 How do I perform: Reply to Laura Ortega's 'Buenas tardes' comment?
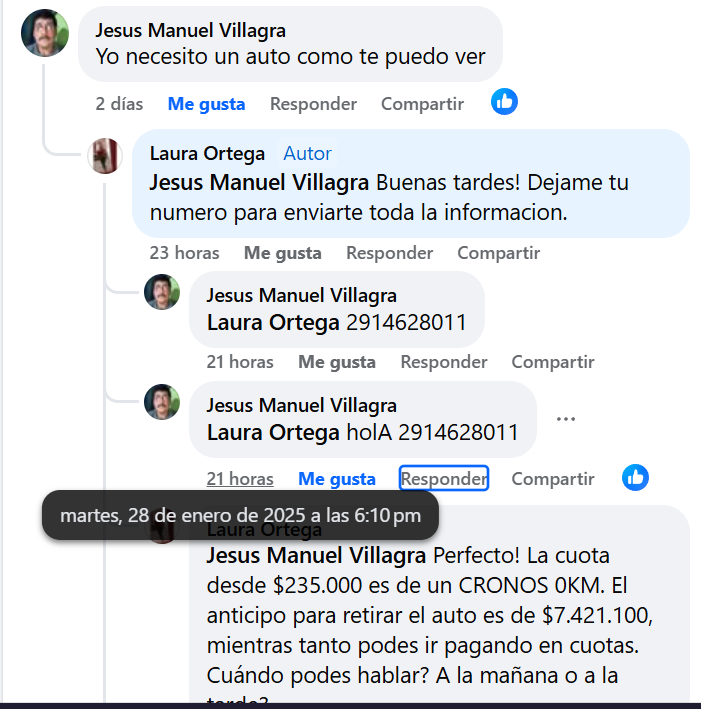click(x=389, y=253)
